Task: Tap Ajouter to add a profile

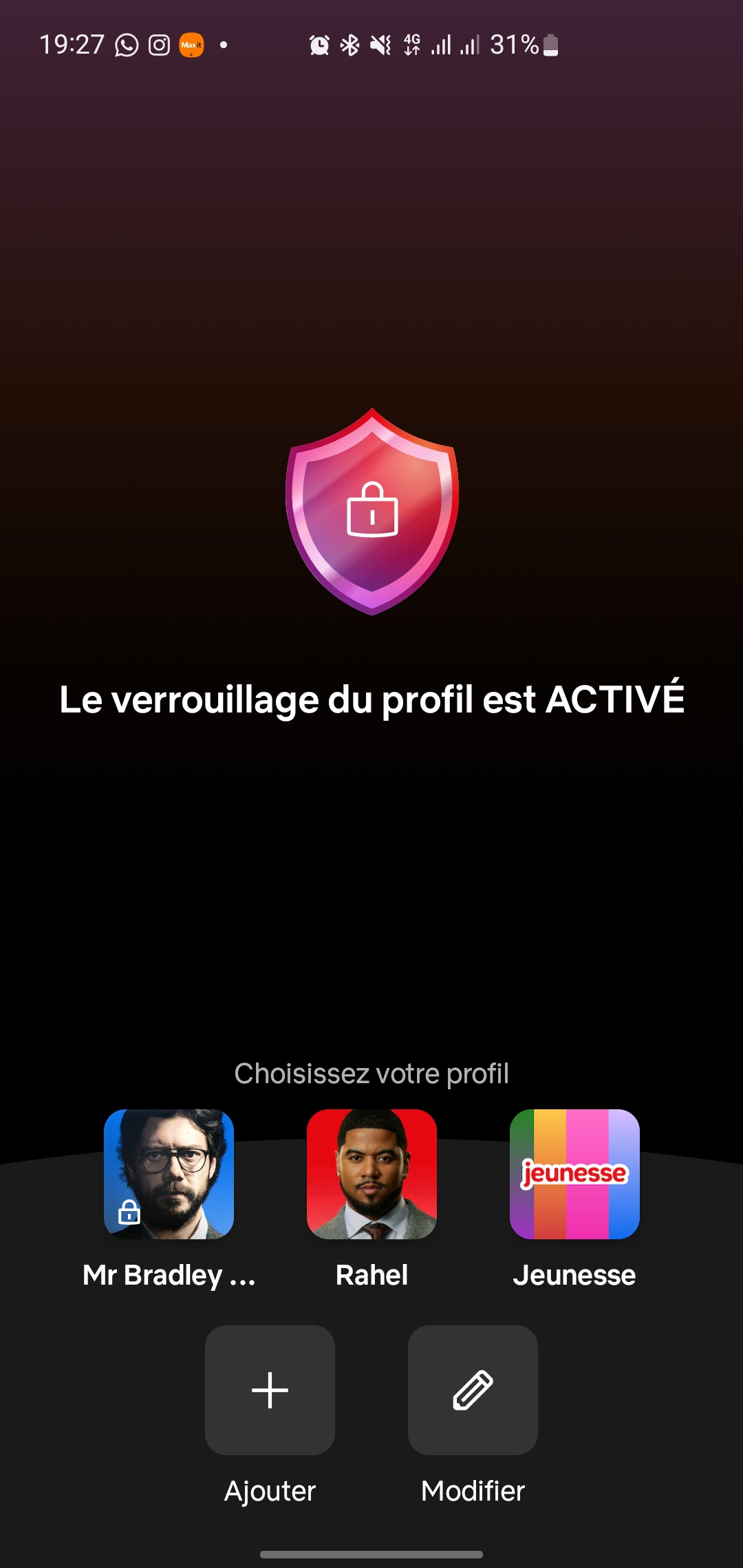Action: (270, 1390)
